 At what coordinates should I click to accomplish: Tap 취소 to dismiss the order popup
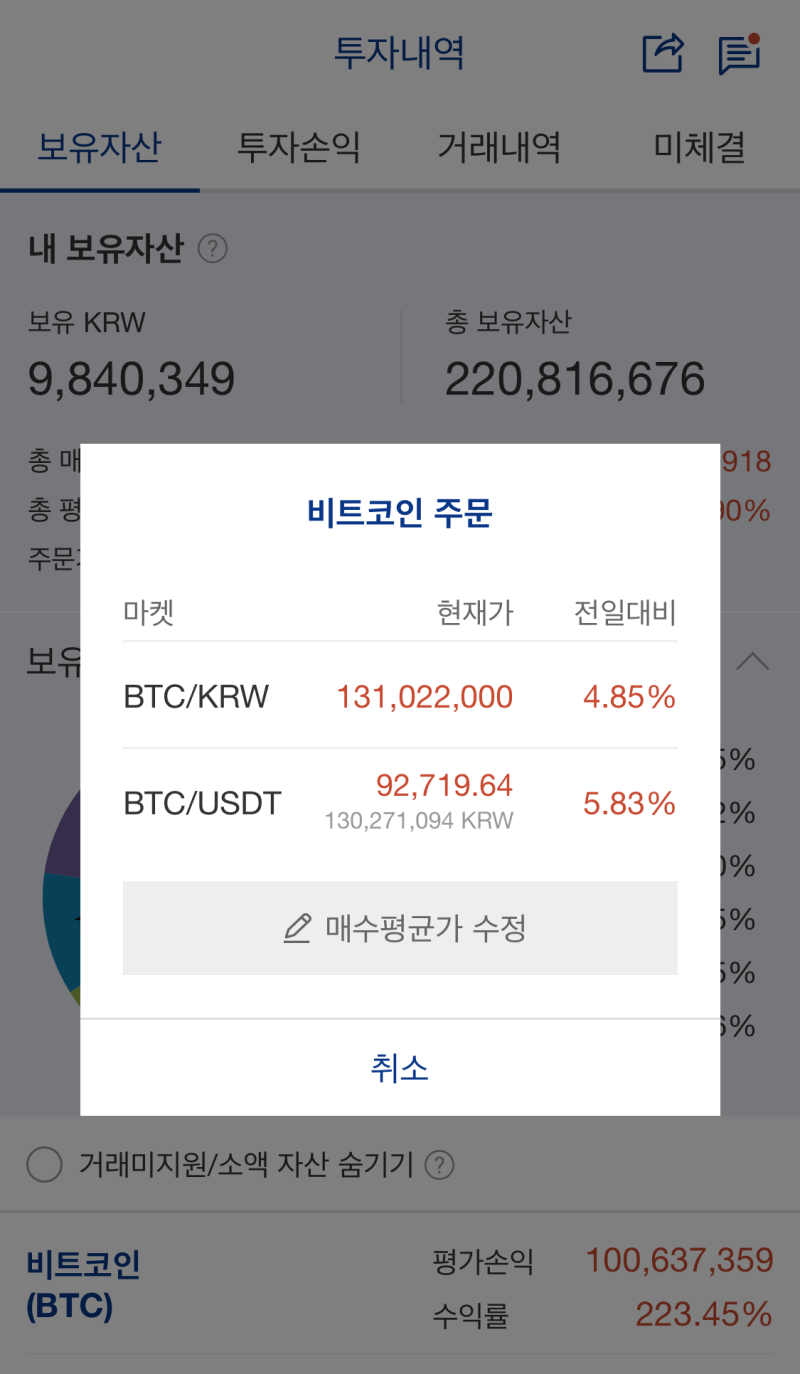click(400, 1068)
